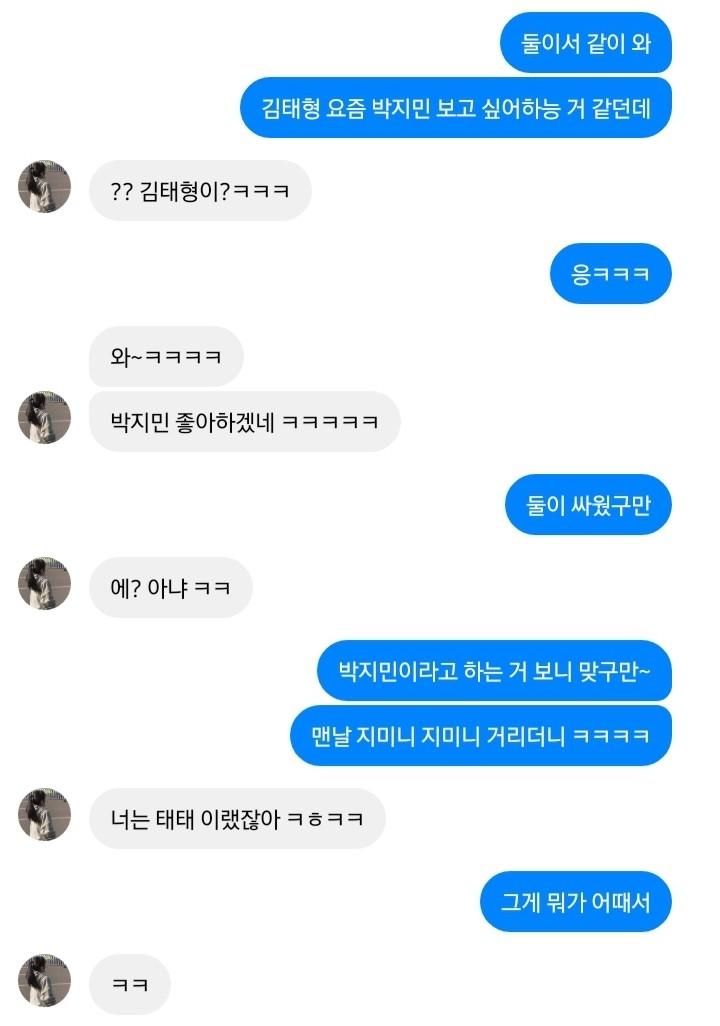
Task: Tap profile picture next to '박지민 좋아하겠네' message
Action: pos(44,418)
